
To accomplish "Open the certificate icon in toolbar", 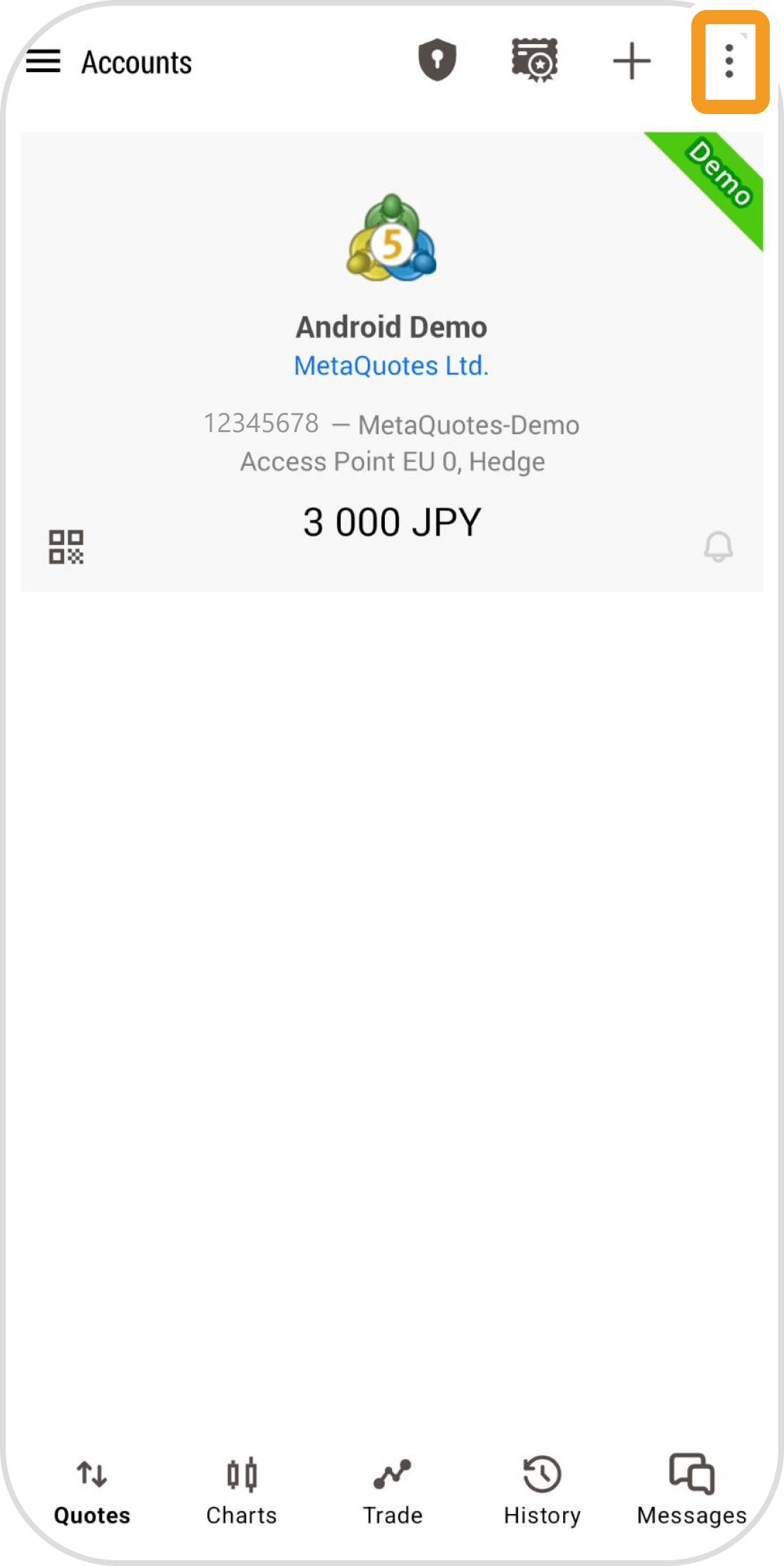I will click(x=535, y=61).
